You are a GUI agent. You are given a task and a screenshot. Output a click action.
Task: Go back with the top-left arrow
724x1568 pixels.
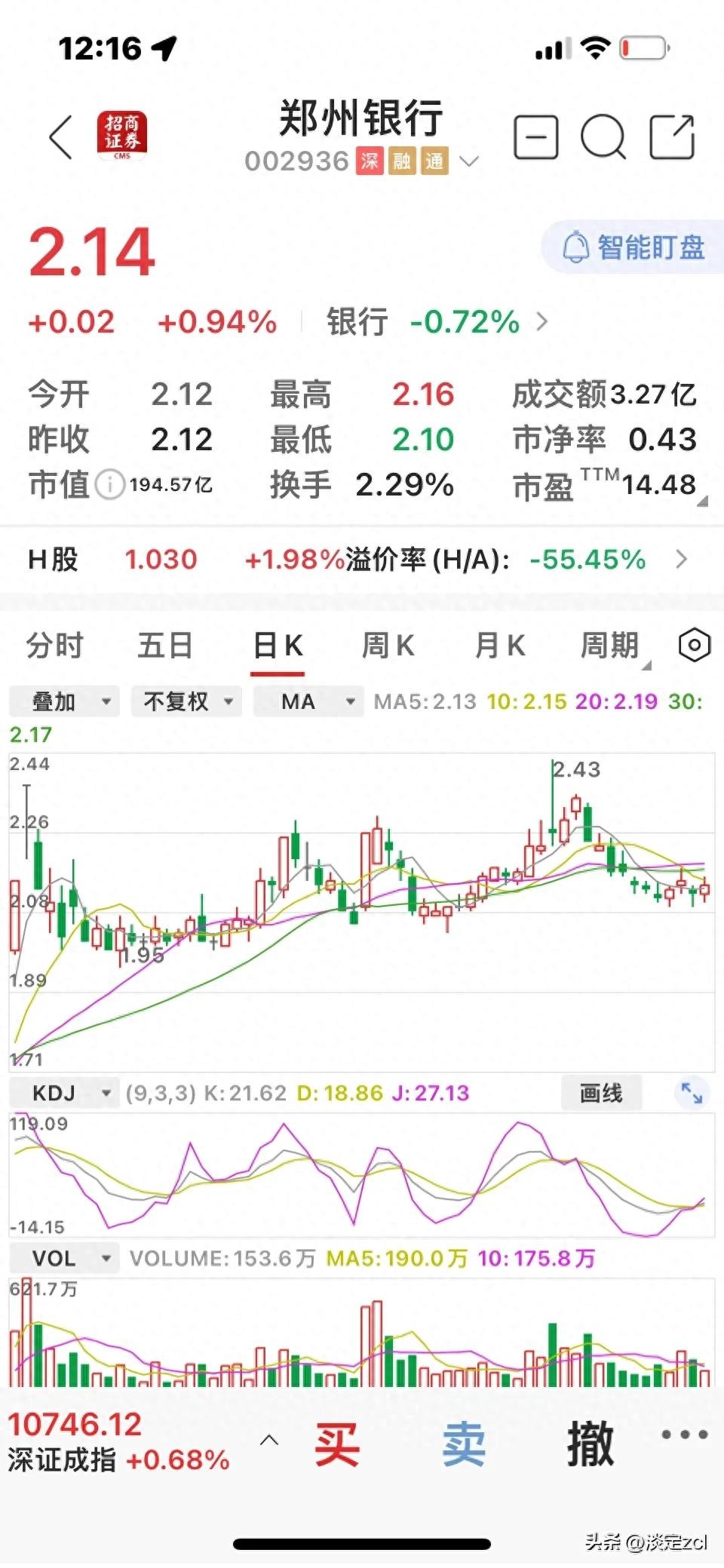61,137
